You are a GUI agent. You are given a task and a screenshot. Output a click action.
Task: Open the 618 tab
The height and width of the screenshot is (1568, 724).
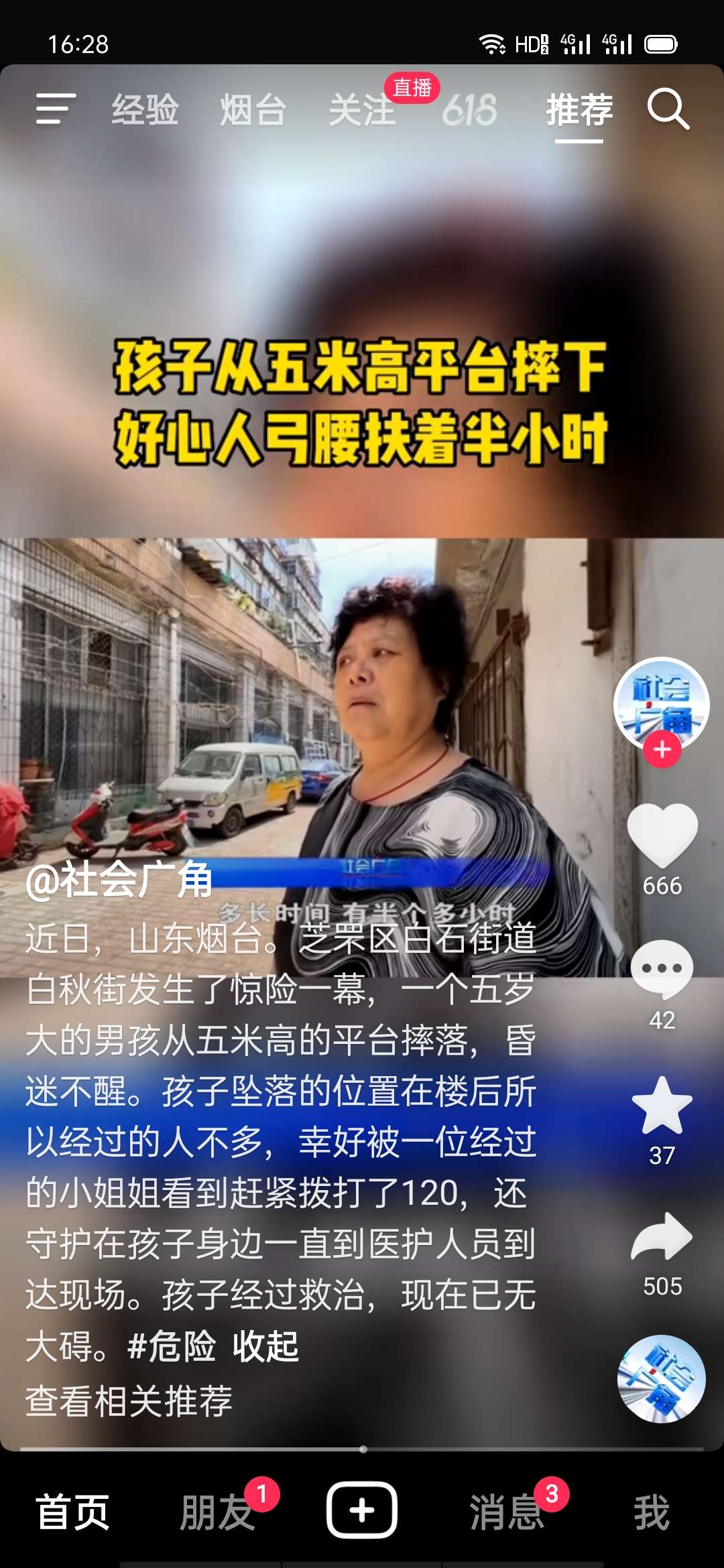point(469,110)
